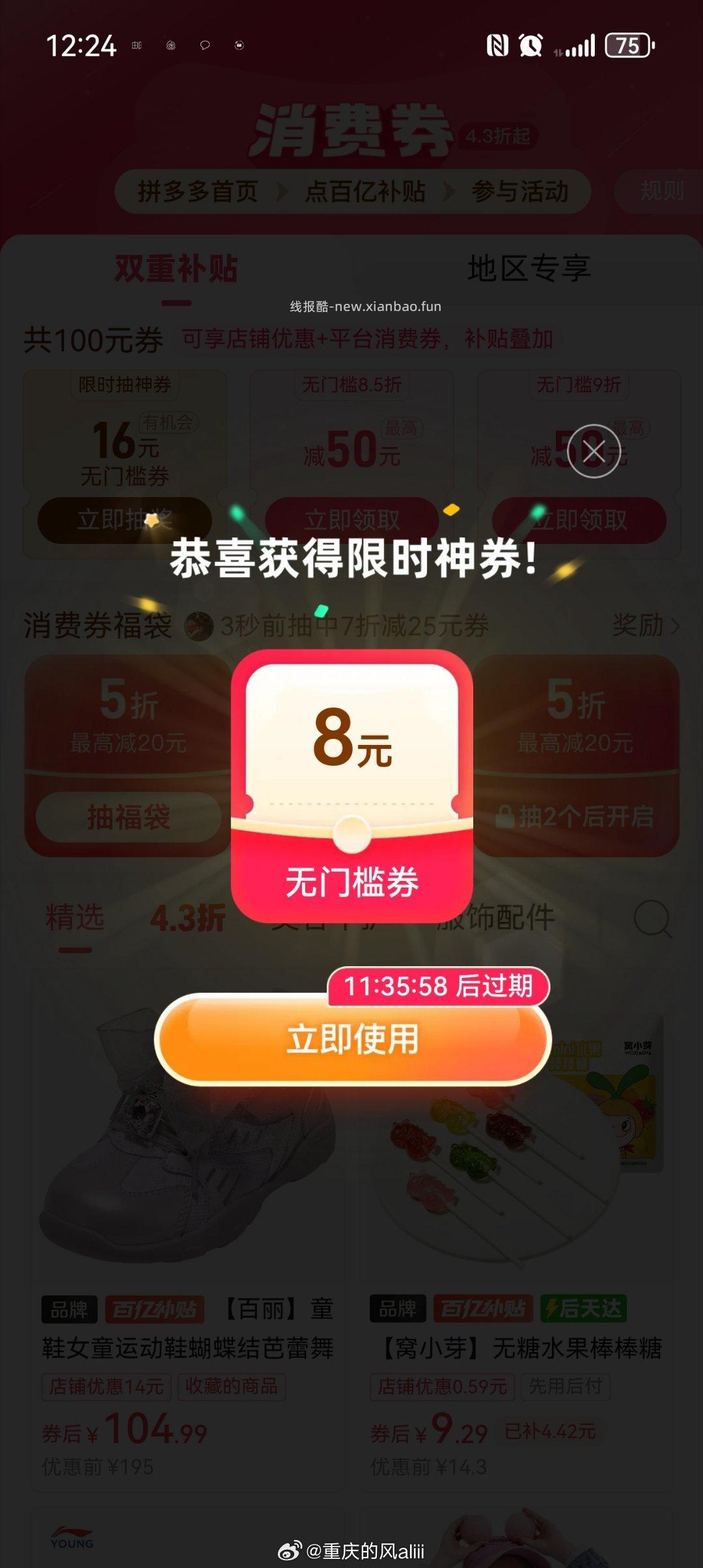
Task: Tap 立即抽奖 to draw a coupon
Action: pyautogui.click(x=125, y=519)
